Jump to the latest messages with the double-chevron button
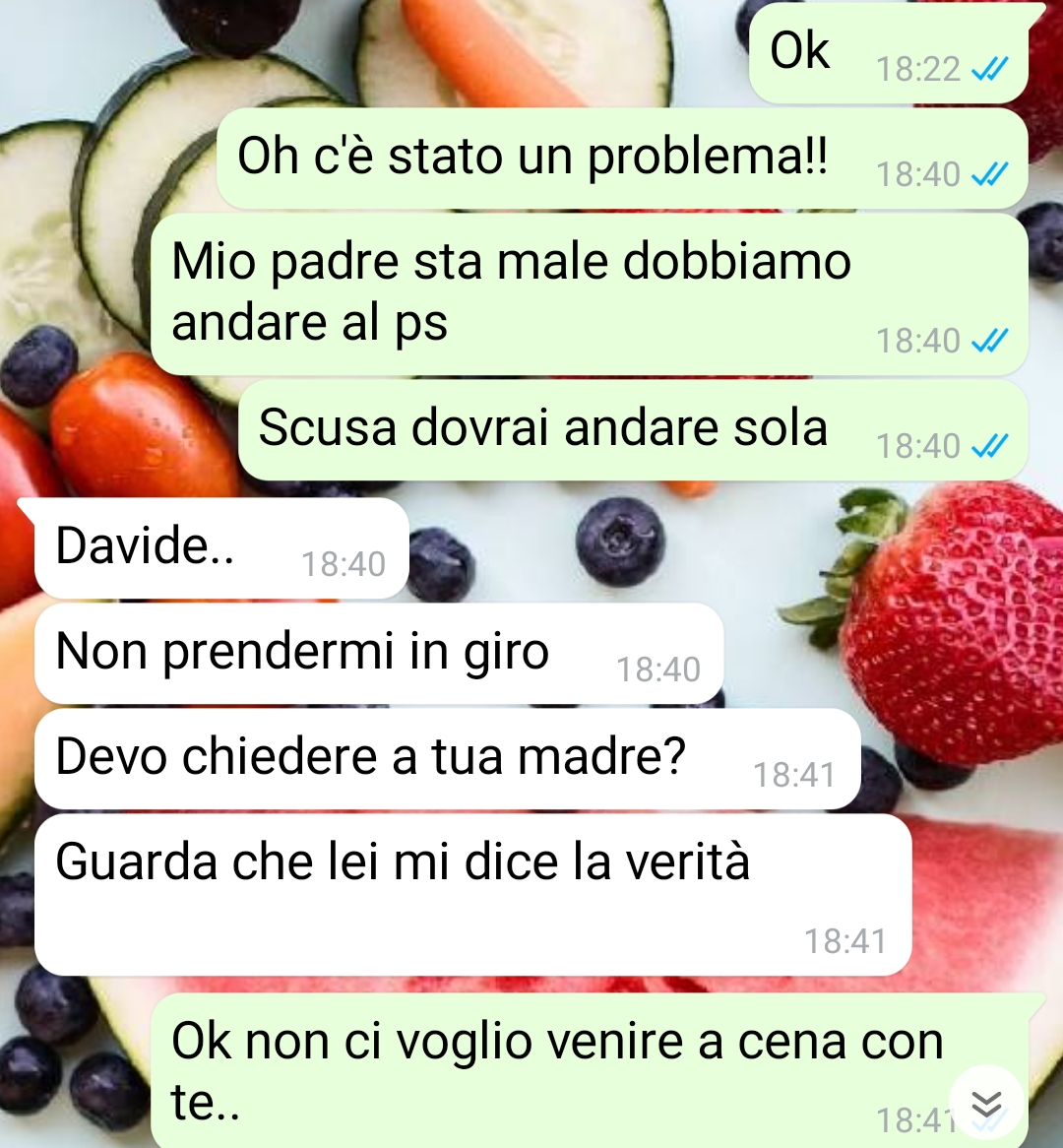Image resolution: width=1063 pixels, height=1148 pixels. click(x=986, y=1104)
